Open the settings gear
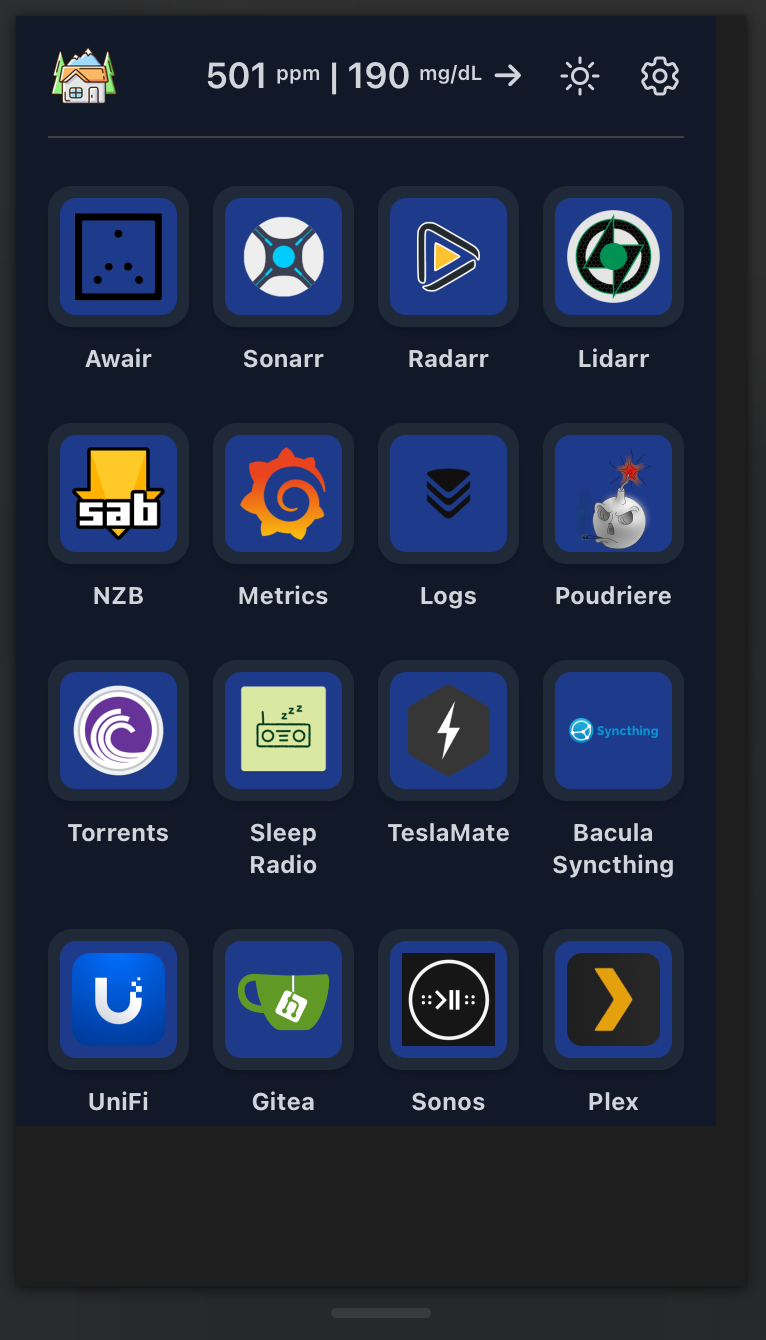Screen dimensions: 766x1340 [659, 76]
